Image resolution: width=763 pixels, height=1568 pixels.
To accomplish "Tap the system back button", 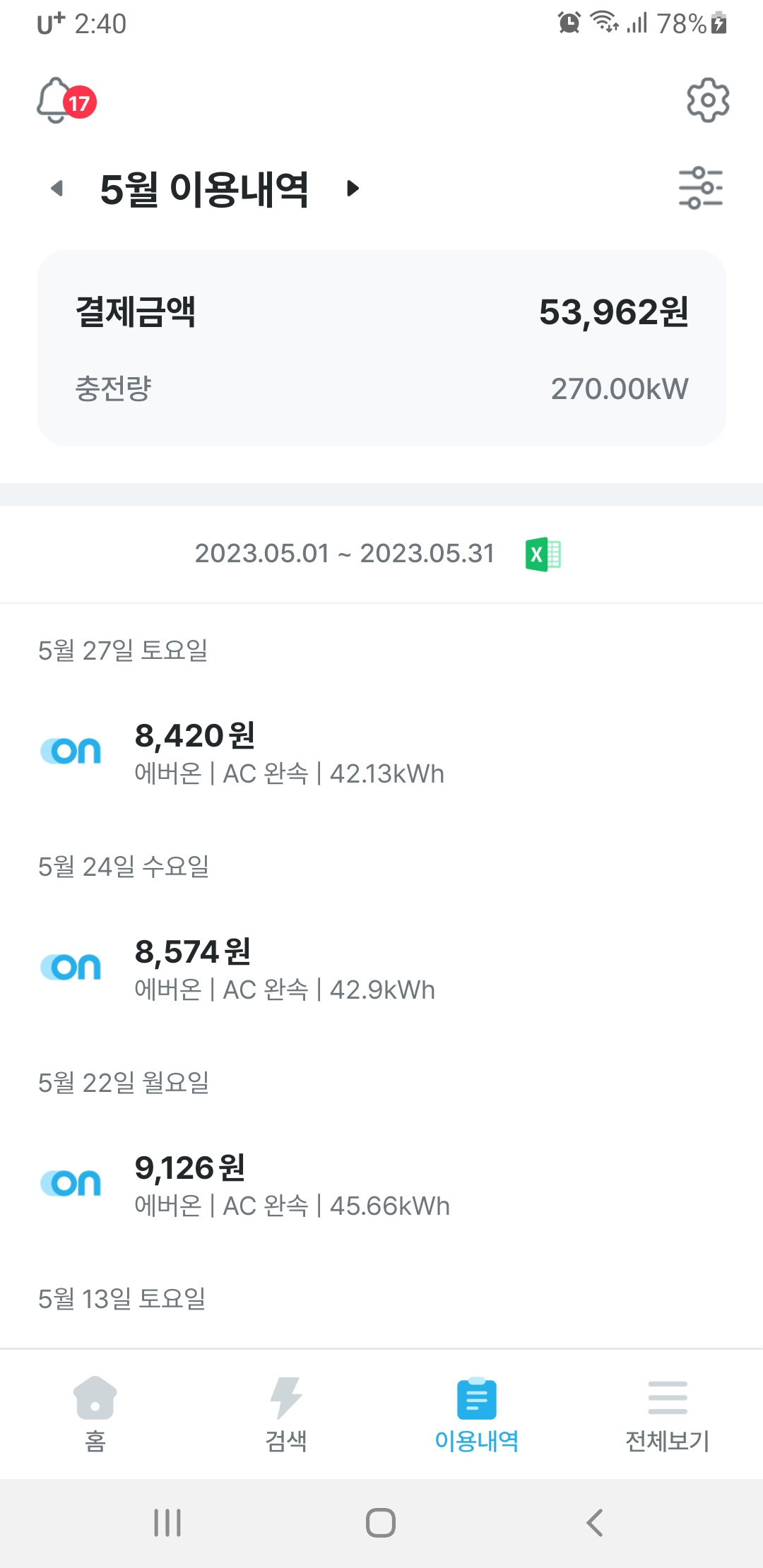I will [x=595, y=1523].
